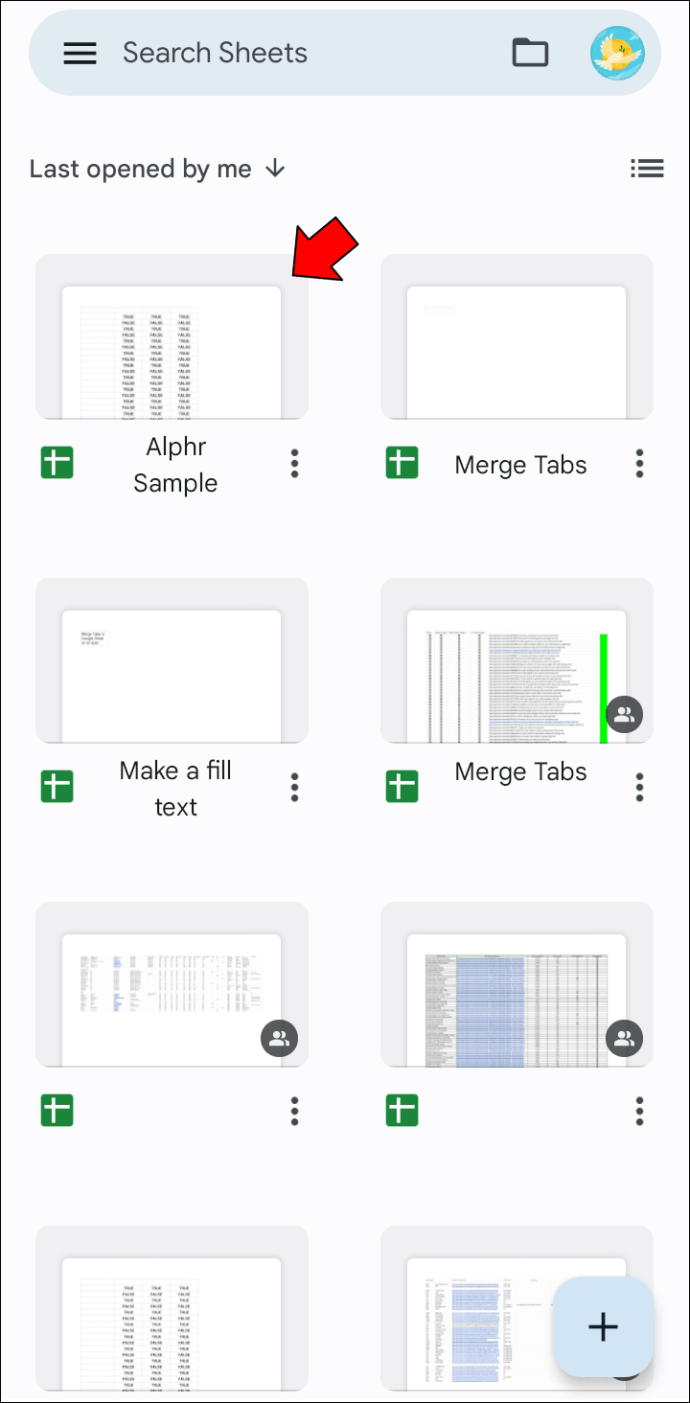Open the account profile avatar
This screenshot has height=1403, width=690.
coord(617,53)
